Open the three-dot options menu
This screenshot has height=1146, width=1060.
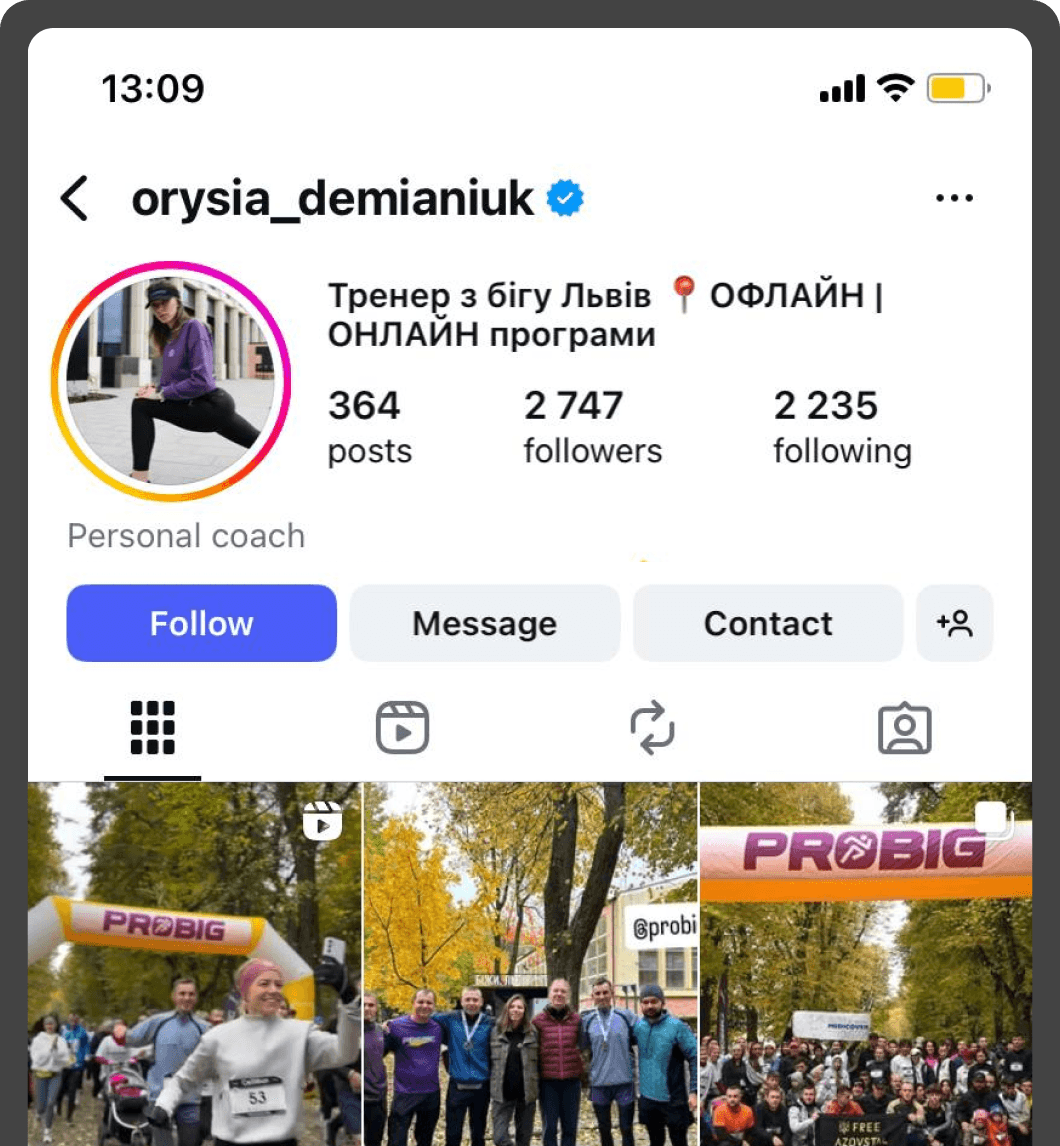(955, 197)
